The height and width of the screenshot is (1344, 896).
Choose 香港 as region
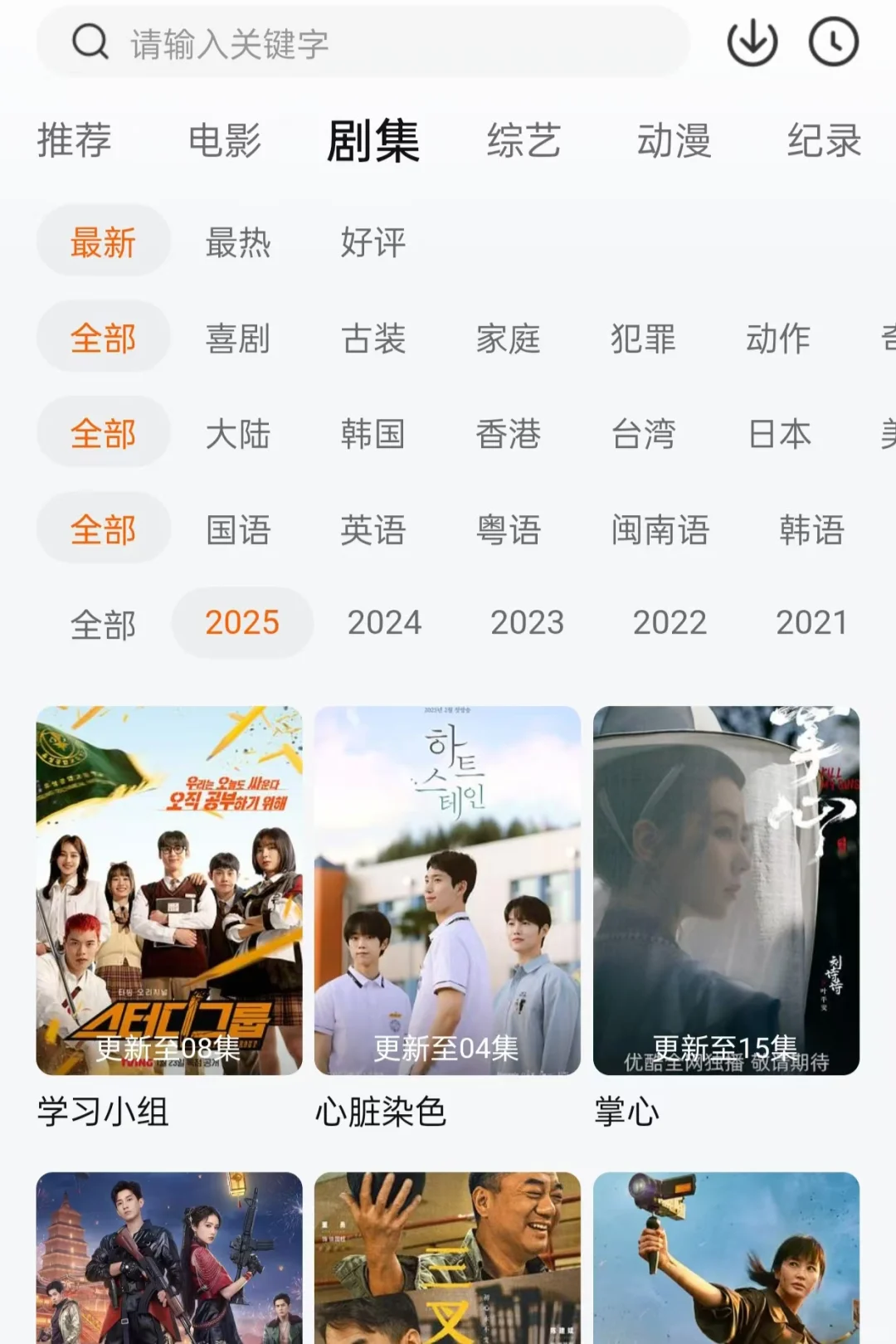click(x=509, y=434)
